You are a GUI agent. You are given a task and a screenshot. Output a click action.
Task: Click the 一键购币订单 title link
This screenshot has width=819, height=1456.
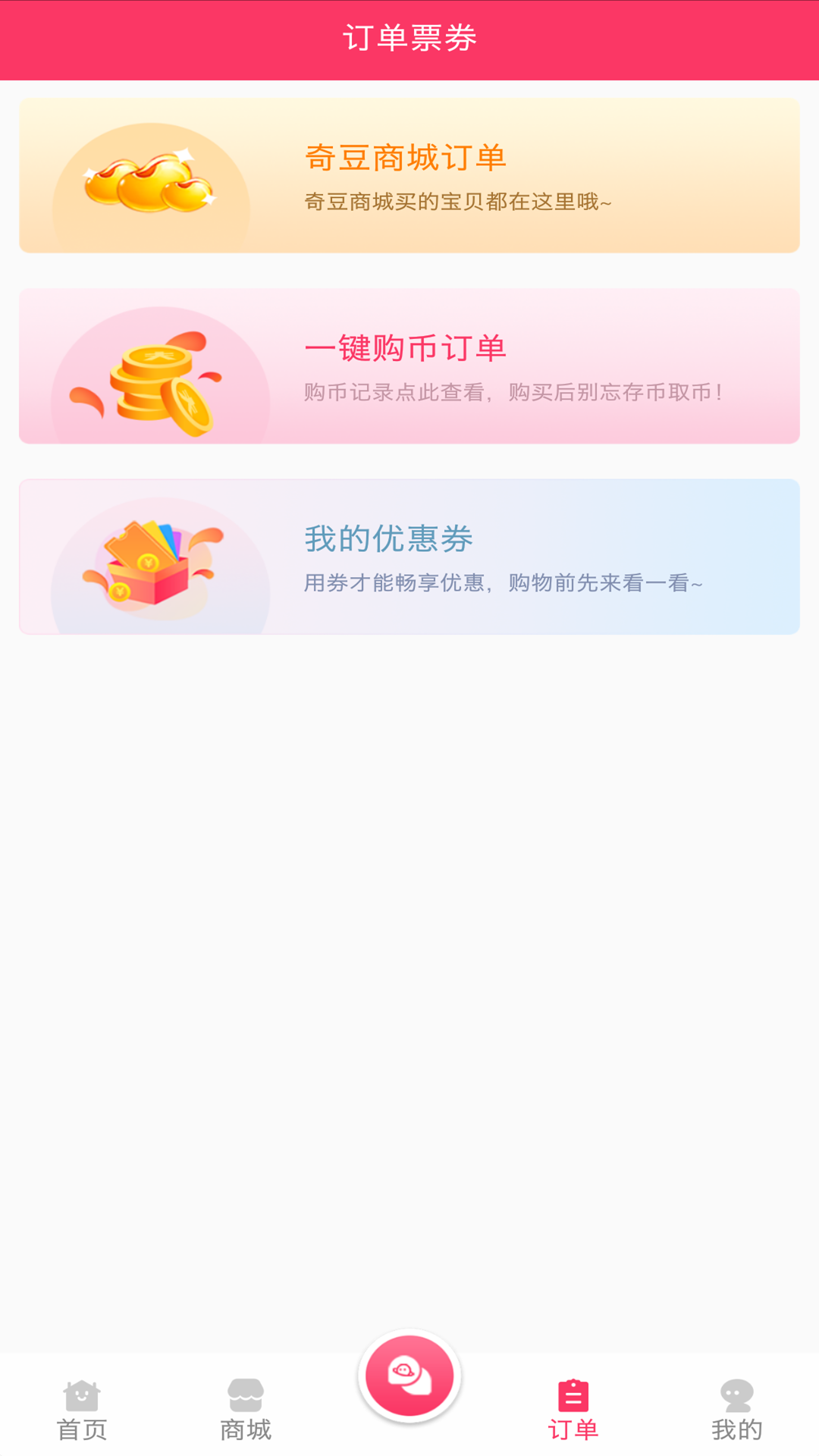coord(406,350)
